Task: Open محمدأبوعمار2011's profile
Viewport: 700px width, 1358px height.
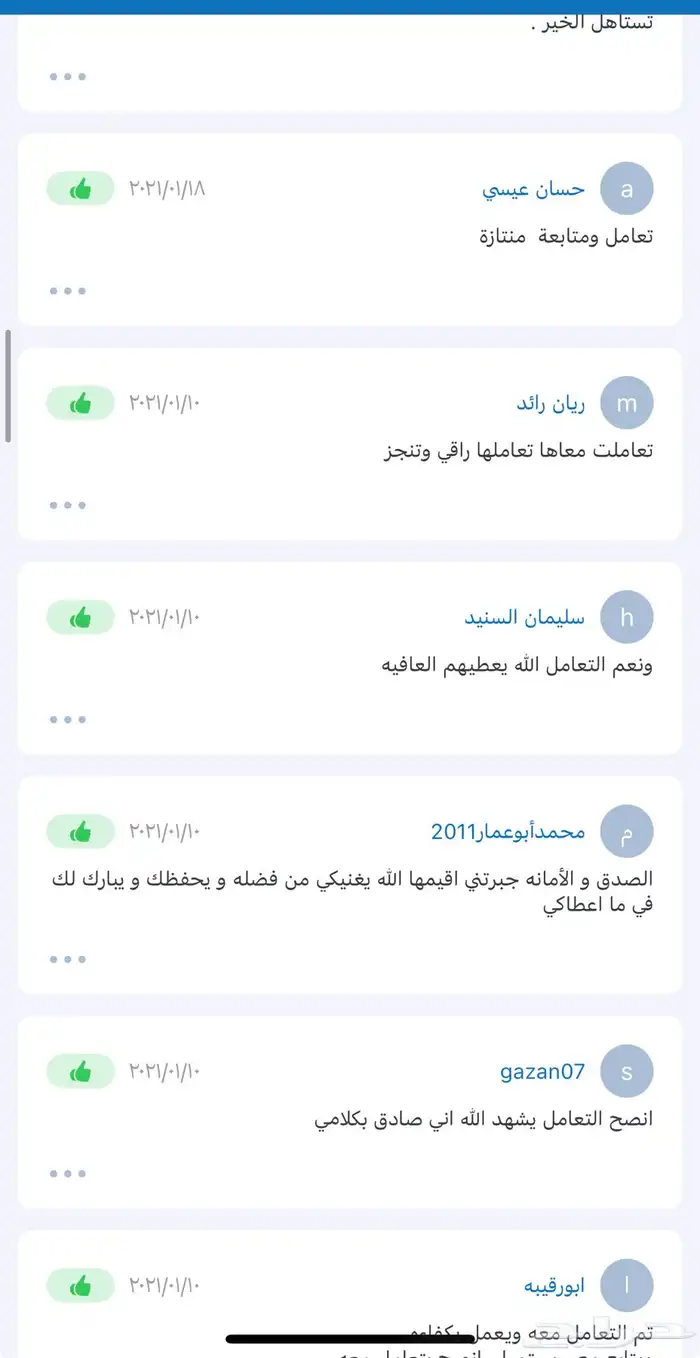Action: pos(508,831)
